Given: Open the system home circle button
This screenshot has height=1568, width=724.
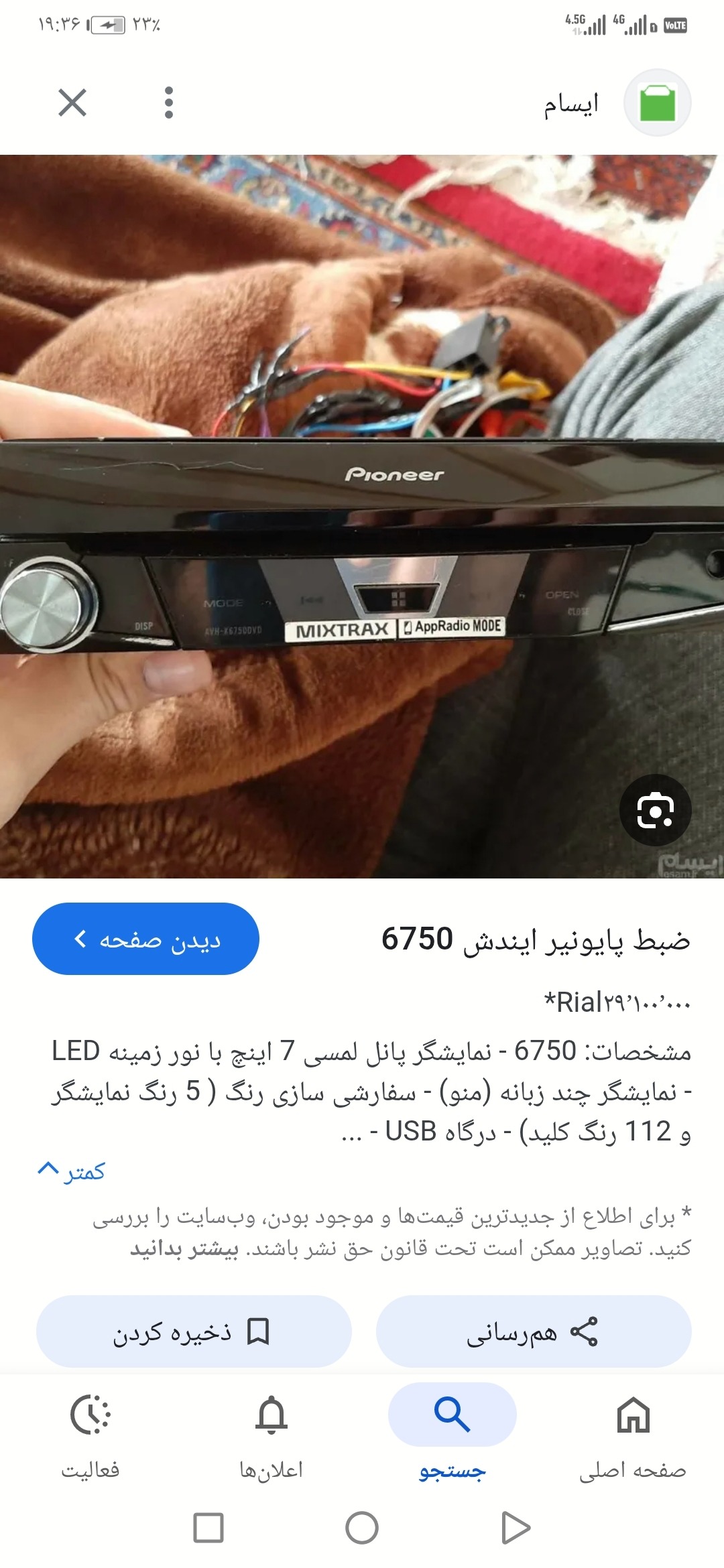Looking at the screenshot, I should point(362,1528).
